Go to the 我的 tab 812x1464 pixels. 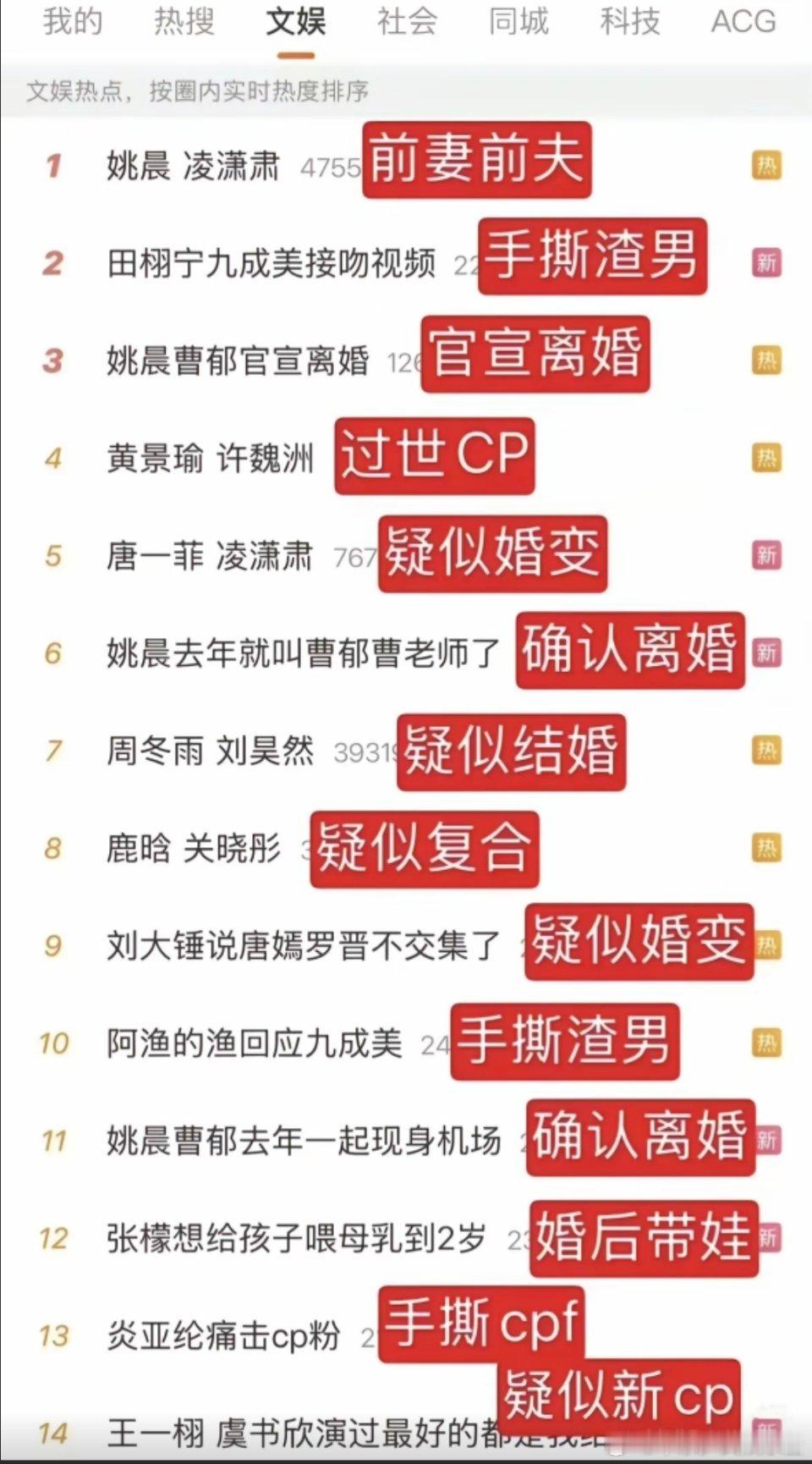pyautogui.click(x=73, y=24)
